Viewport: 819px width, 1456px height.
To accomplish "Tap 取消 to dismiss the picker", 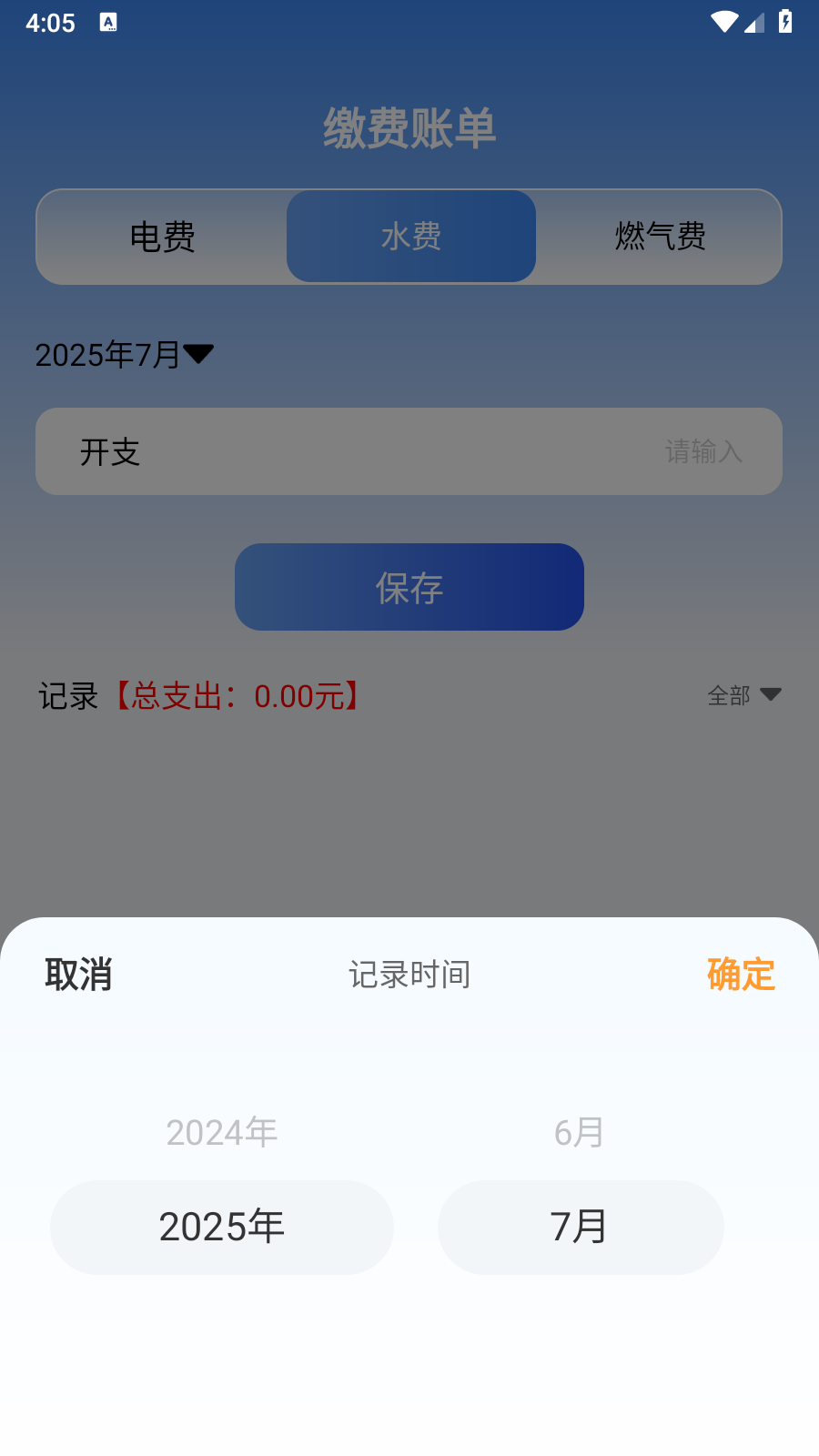I will [x=78, y=974].
